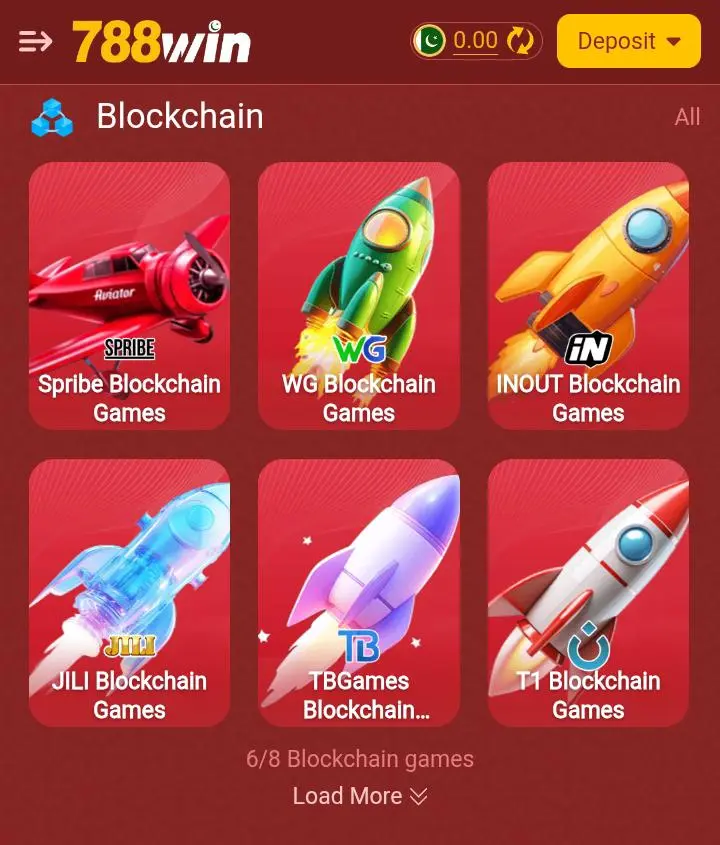Open INOUT Blockchain Games

(588, 296)
